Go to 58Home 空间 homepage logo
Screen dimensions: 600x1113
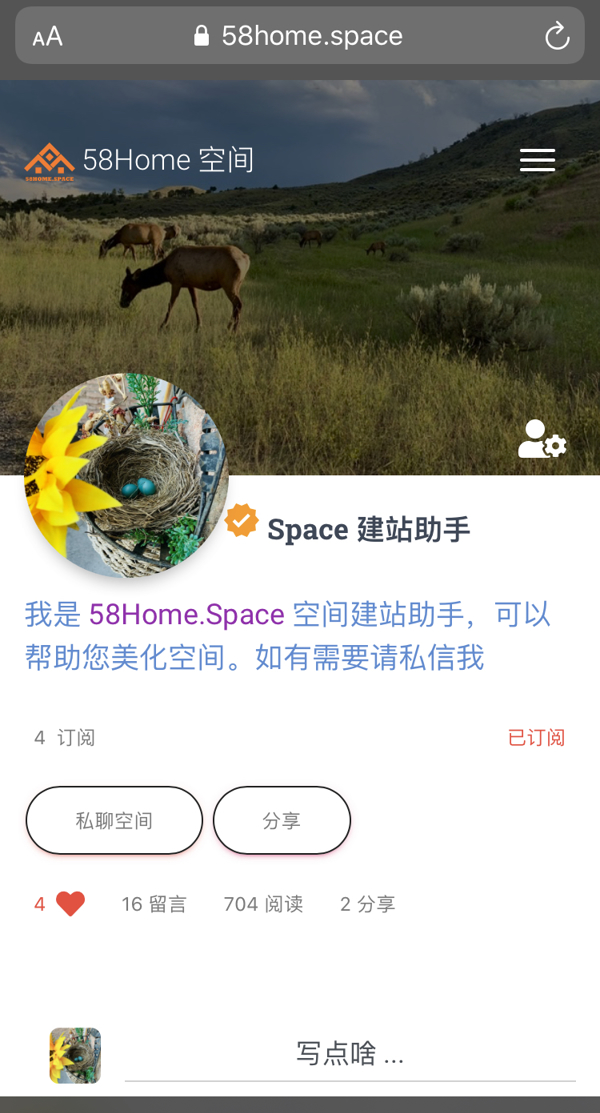coord(140,160)
